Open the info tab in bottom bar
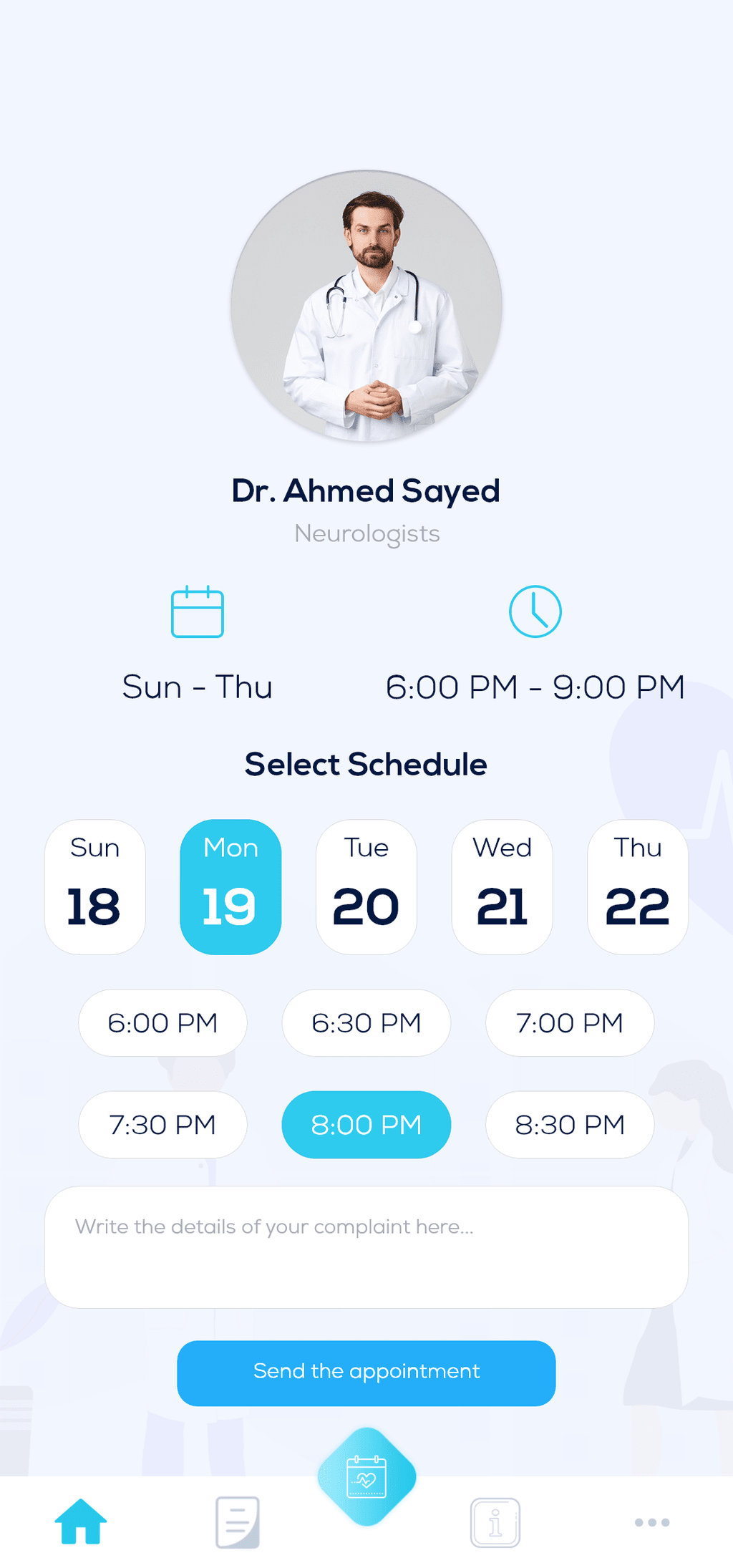Screen dimensions: 733x1568 [495, 1522]
